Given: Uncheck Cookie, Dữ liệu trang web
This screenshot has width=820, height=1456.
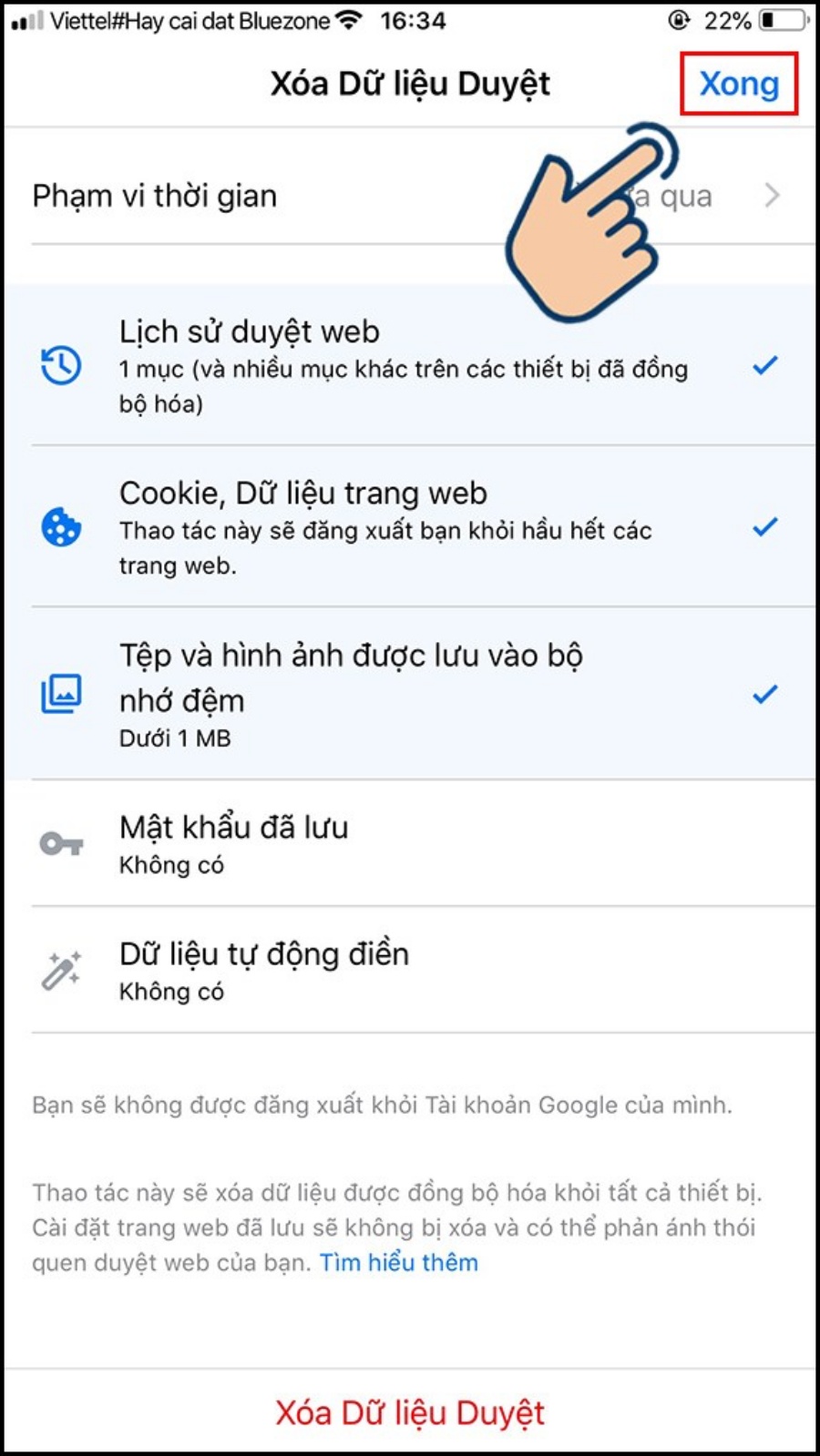Looking at the screenshot, I should (x=410, y=526).
